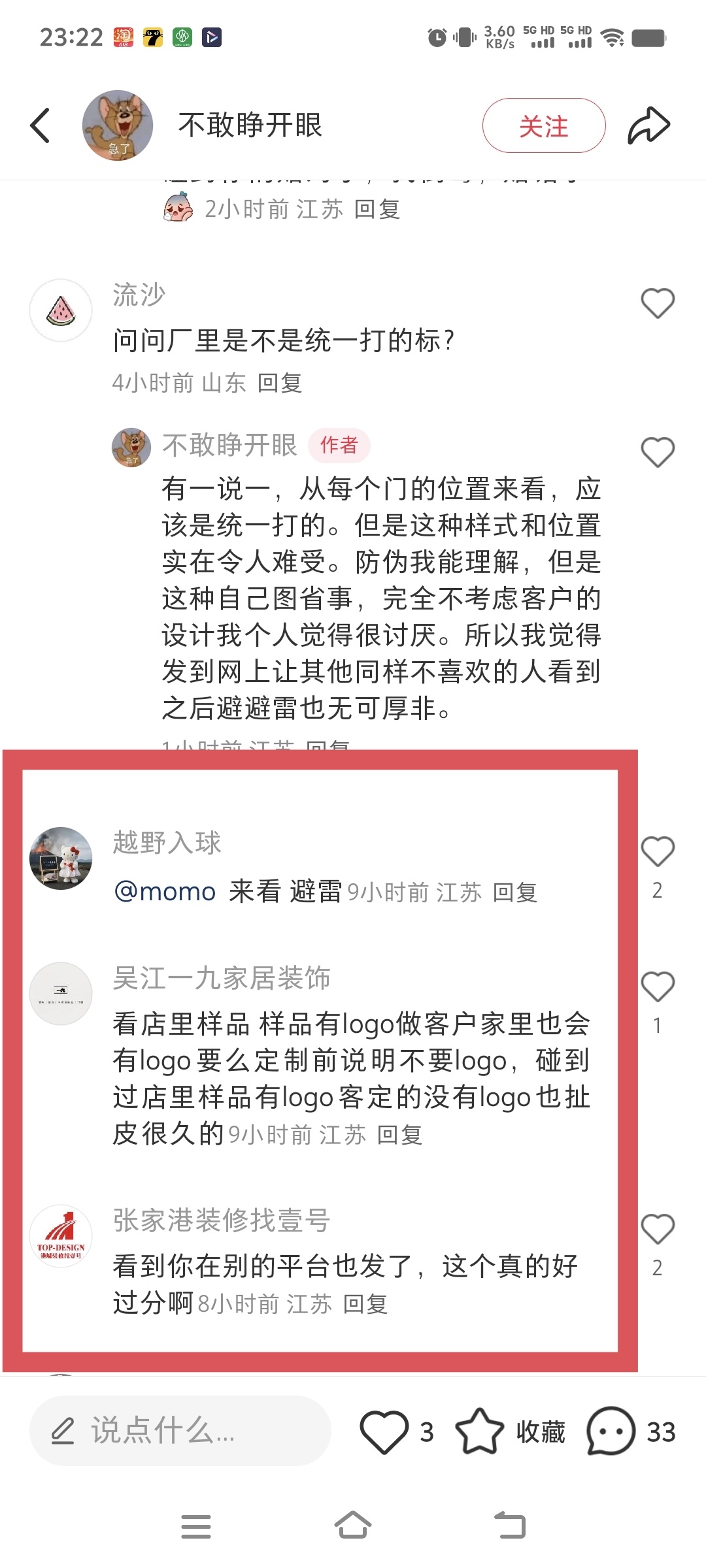Open 流沙's watermelon avatar
Screen dimensions: 706x1568
coord(61,310)
